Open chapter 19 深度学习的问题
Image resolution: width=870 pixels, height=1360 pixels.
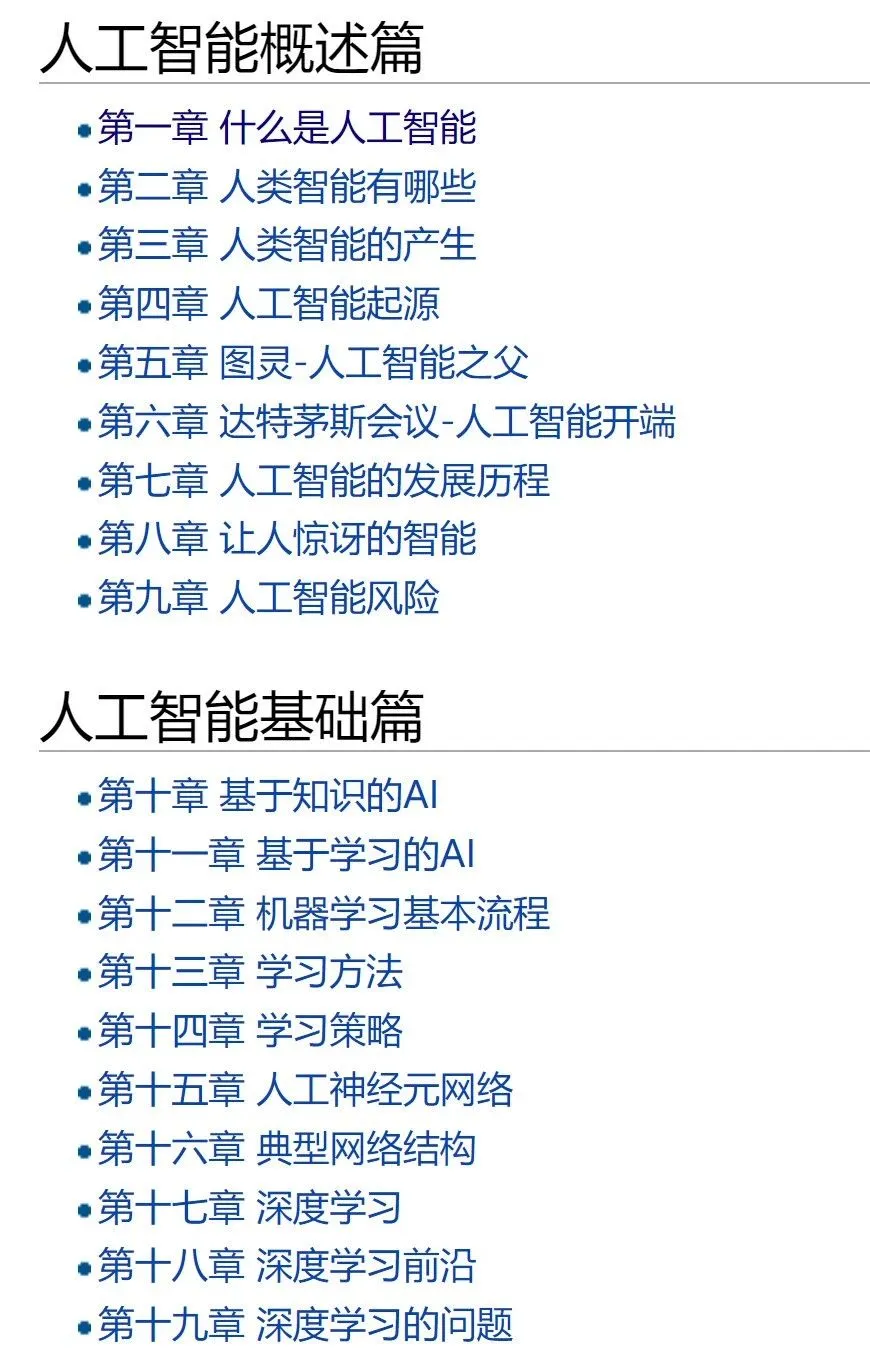pyautogui.click(x=305, y=1325)
